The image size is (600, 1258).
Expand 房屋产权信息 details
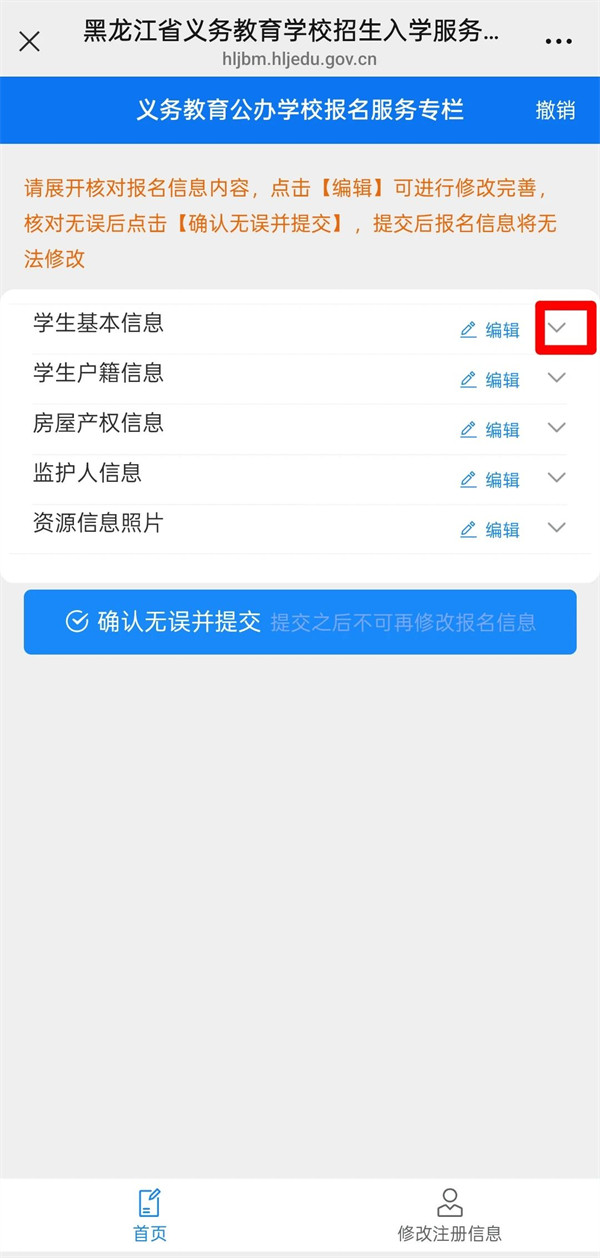coord(558,428)
